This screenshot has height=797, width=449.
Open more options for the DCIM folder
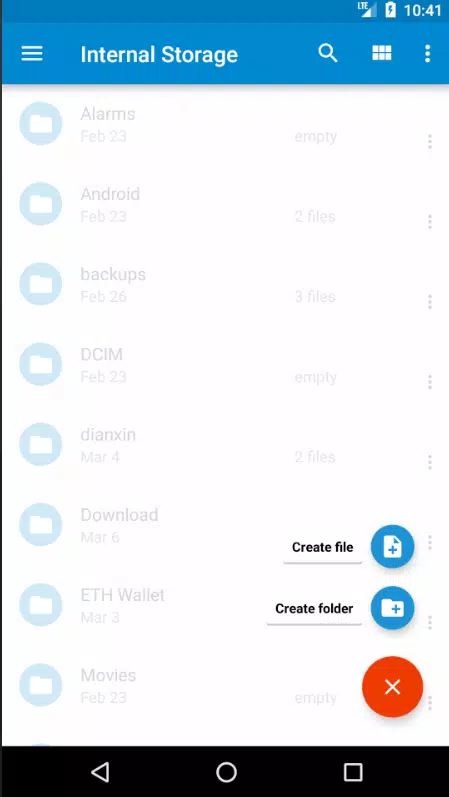coord(430,382)
